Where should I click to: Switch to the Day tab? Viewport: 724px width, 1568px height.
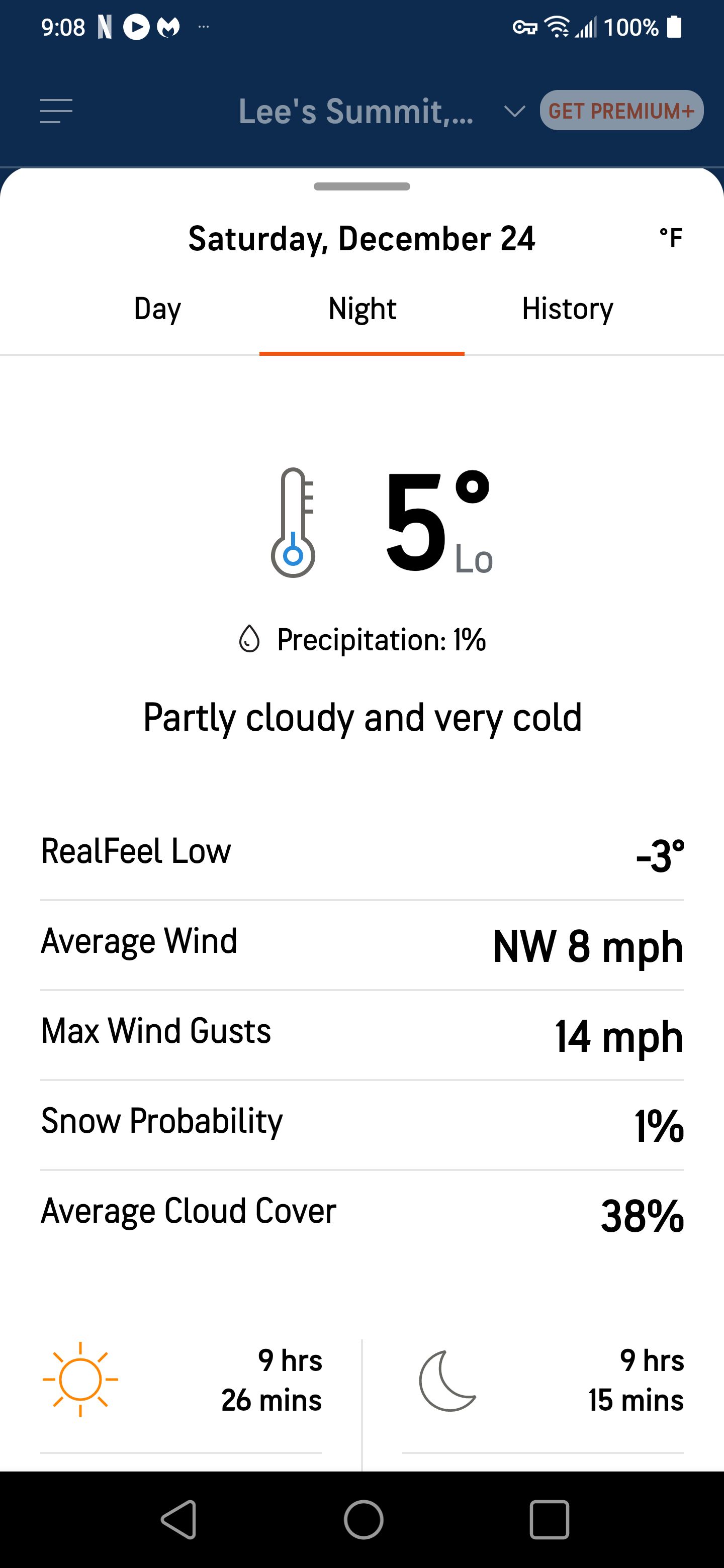click(x=157, y=309)
